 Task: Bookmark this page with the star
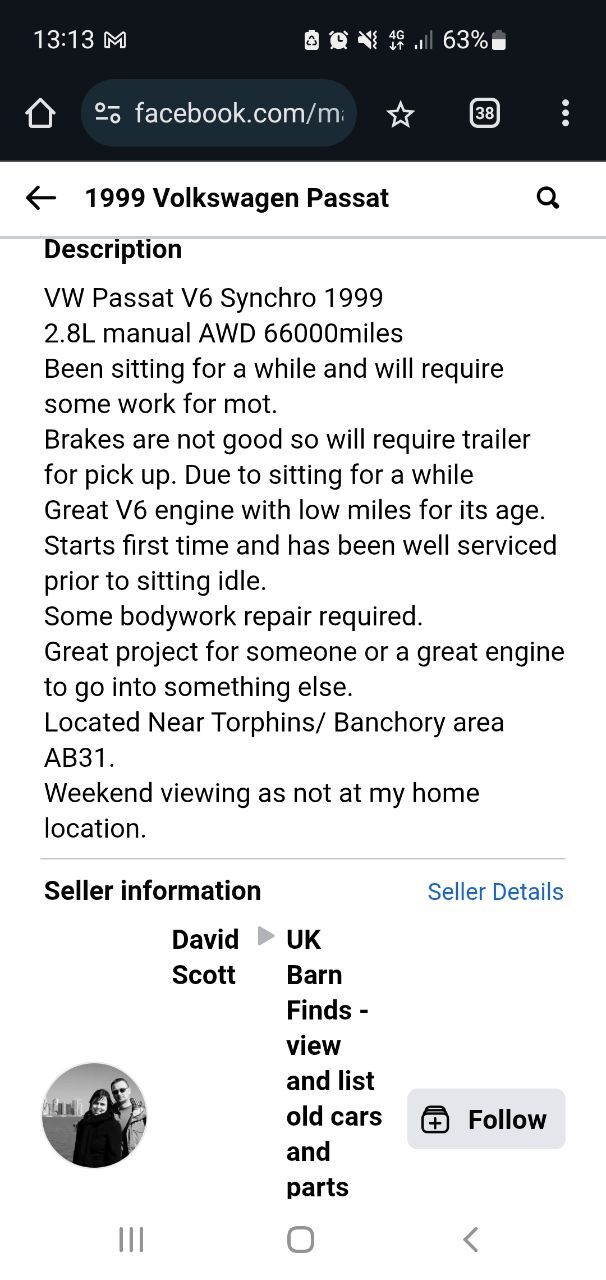coord(401,114)
